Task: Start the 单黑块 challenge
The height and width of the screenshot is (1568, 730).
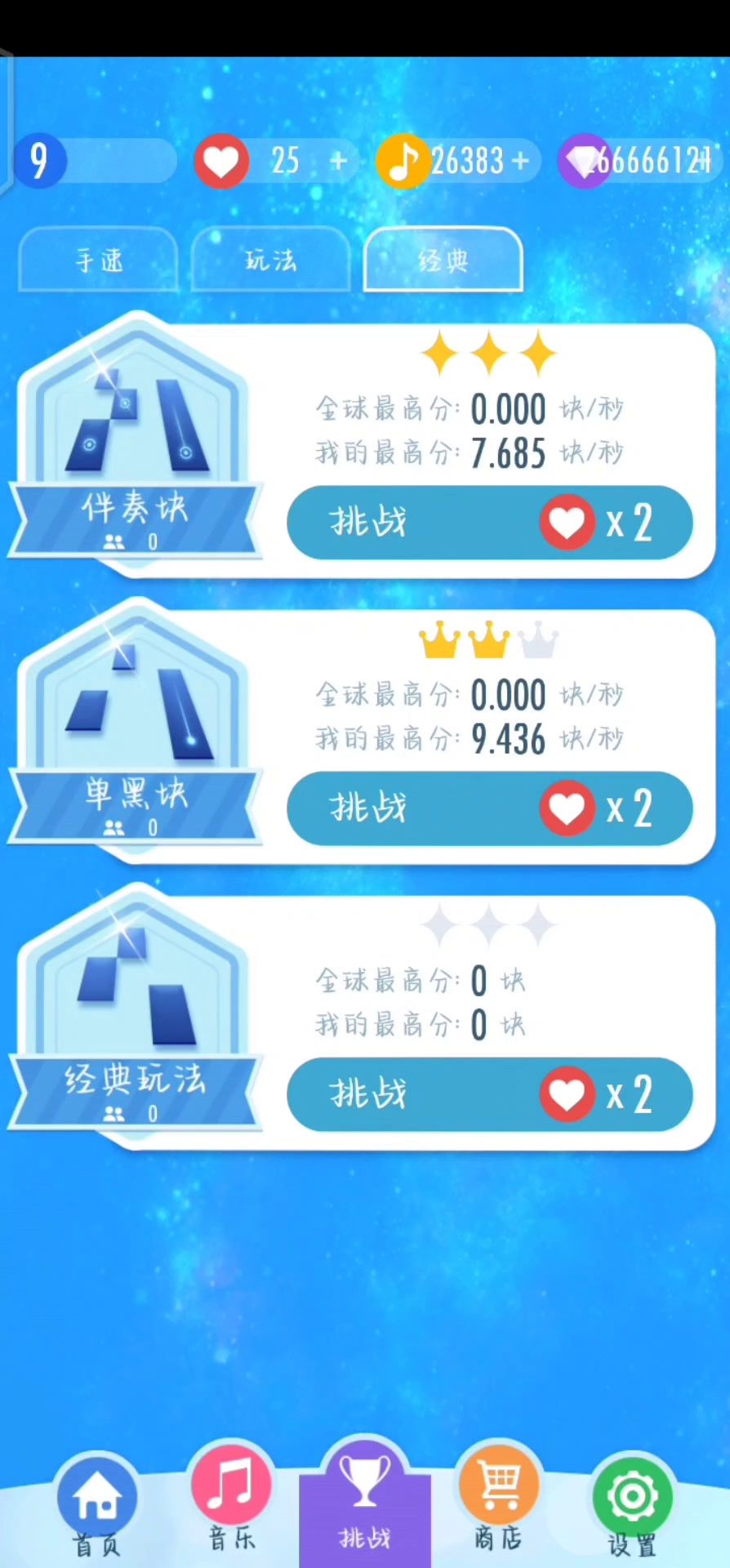Action: pos(489,808)
